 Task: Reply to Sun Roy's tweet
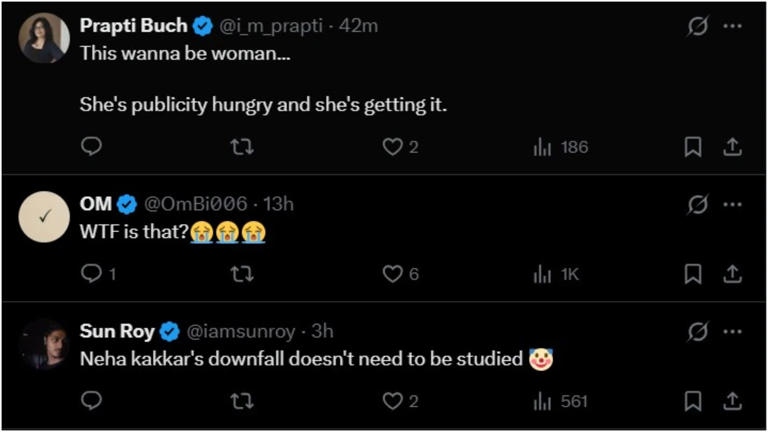pos(91,401)
